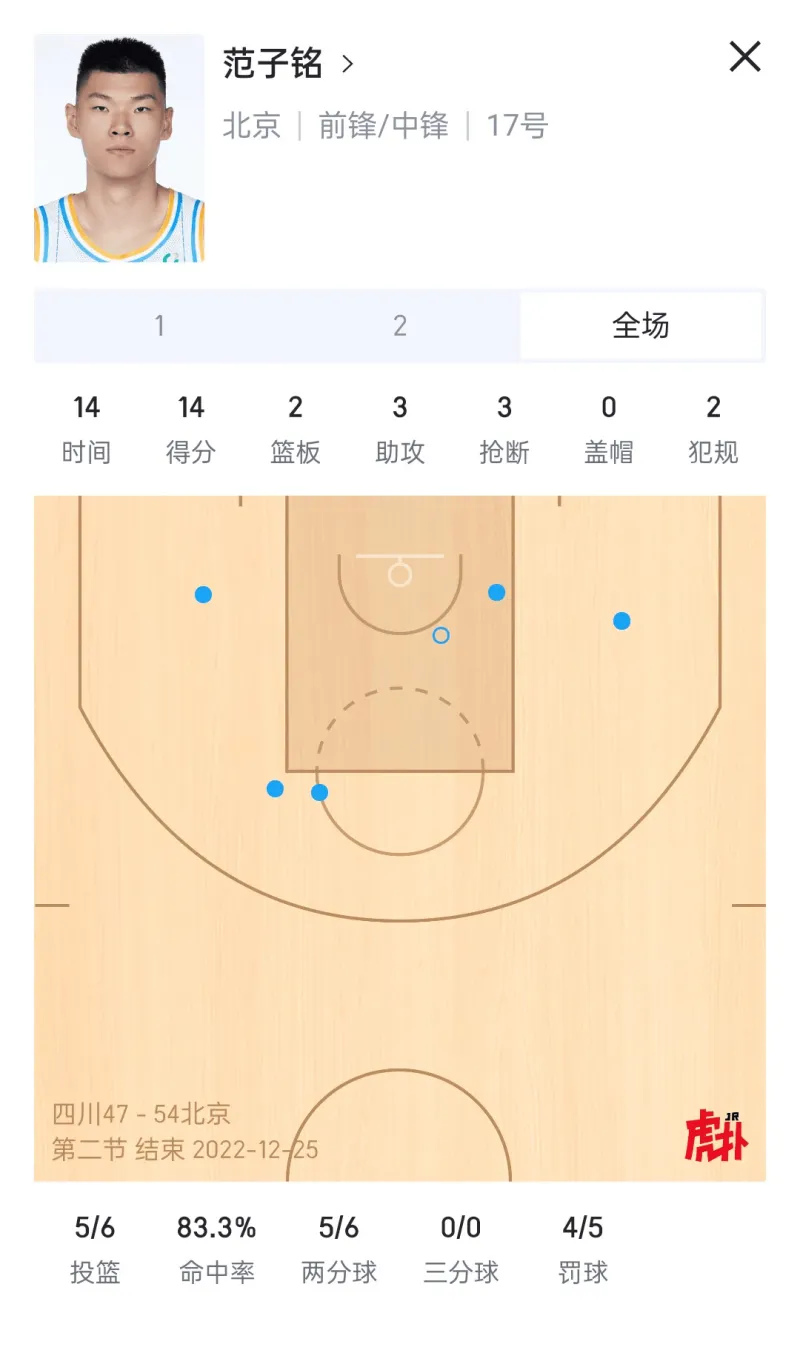
Task: Select the 全场 full game tab
Action: tap(640, 326)
